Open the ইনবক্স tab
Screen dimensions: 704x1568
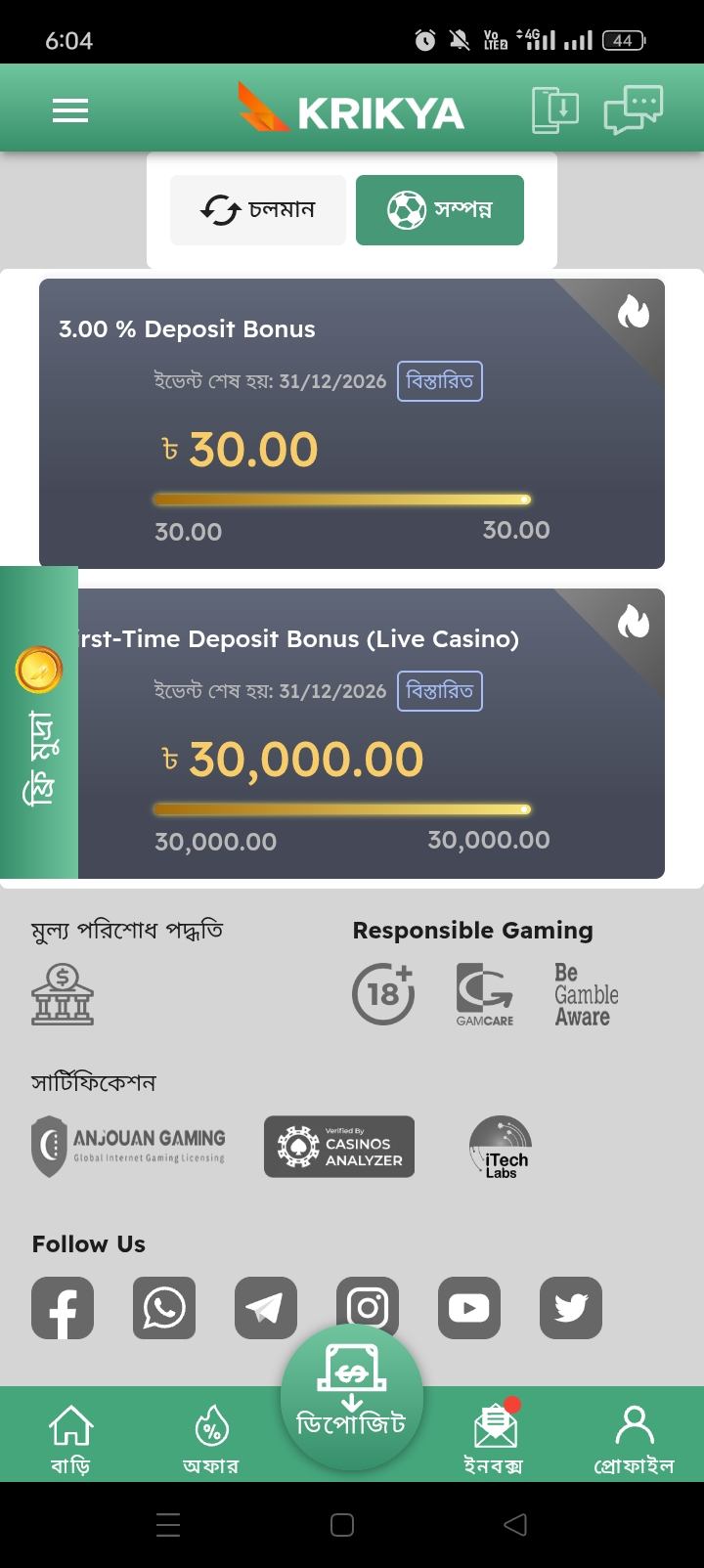(x=494, y=1437)
